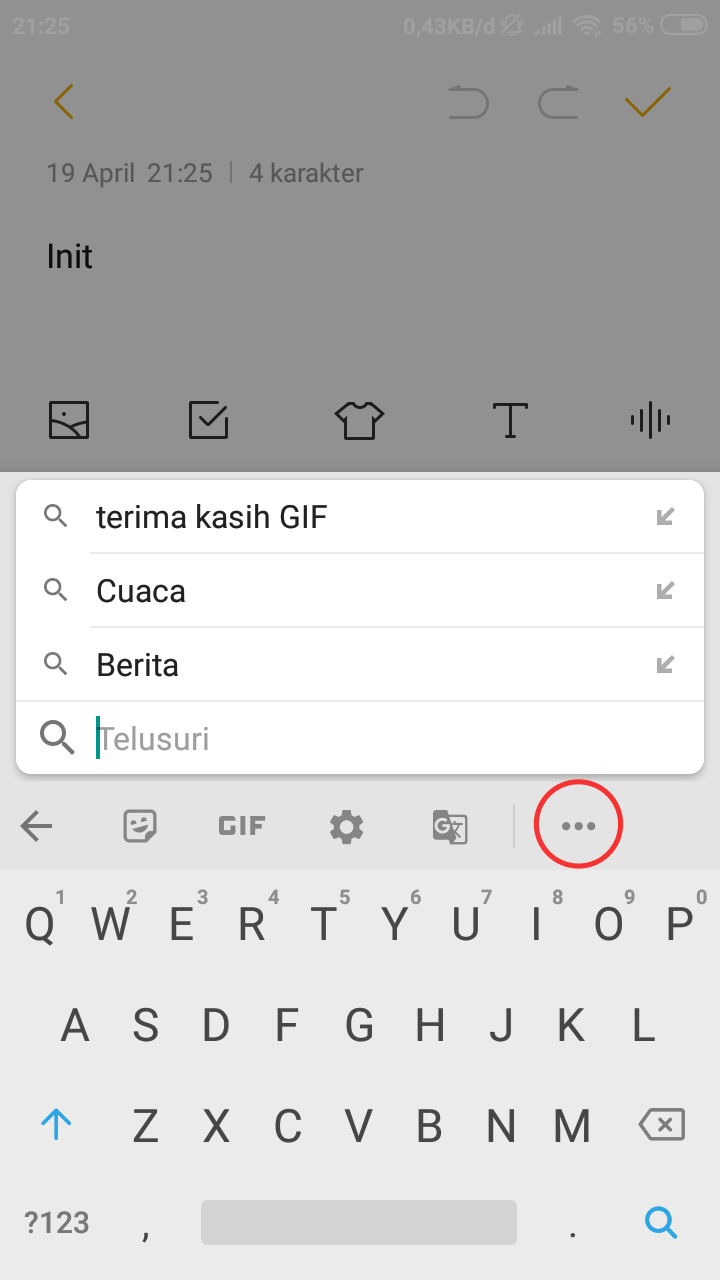Screen dimensions: 720x1280
Task: Open the keyboard translate tool
Action: (450, 827)
